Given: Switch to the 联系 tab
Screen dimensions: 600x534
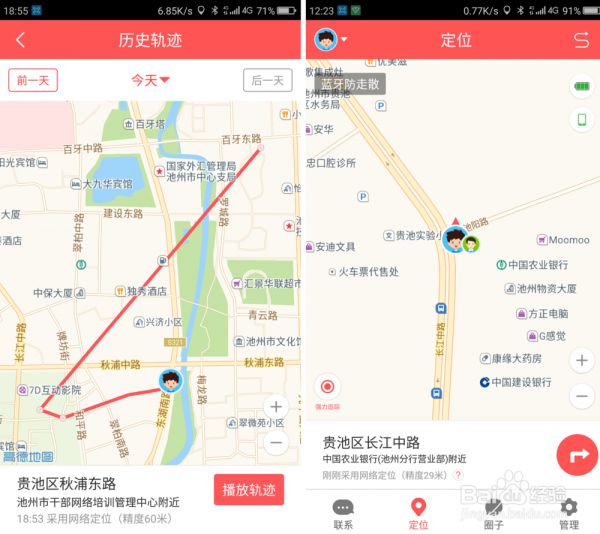Looking at the screenshot, I should tap(344, 513).
